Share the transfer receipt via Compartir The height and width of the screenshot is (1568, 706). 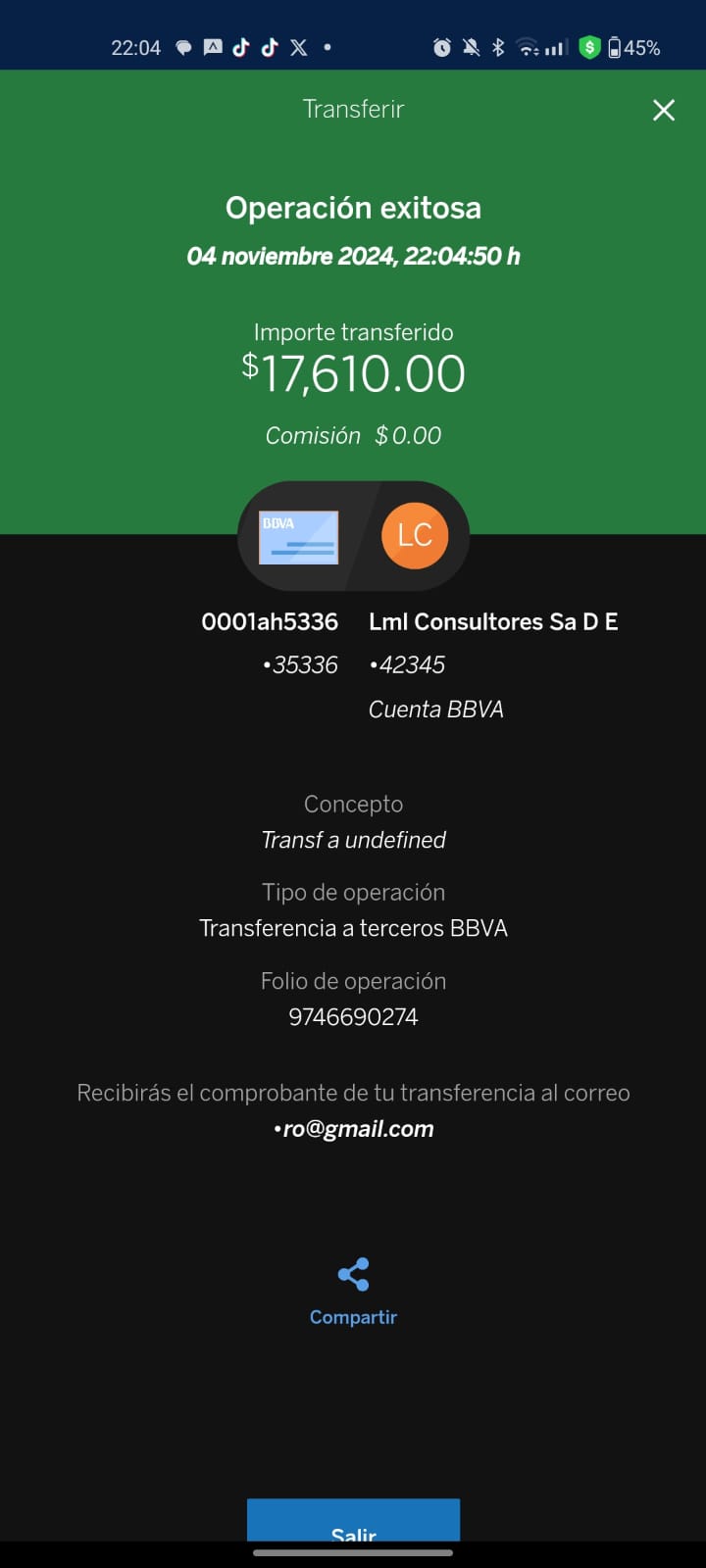[353, 1292]
